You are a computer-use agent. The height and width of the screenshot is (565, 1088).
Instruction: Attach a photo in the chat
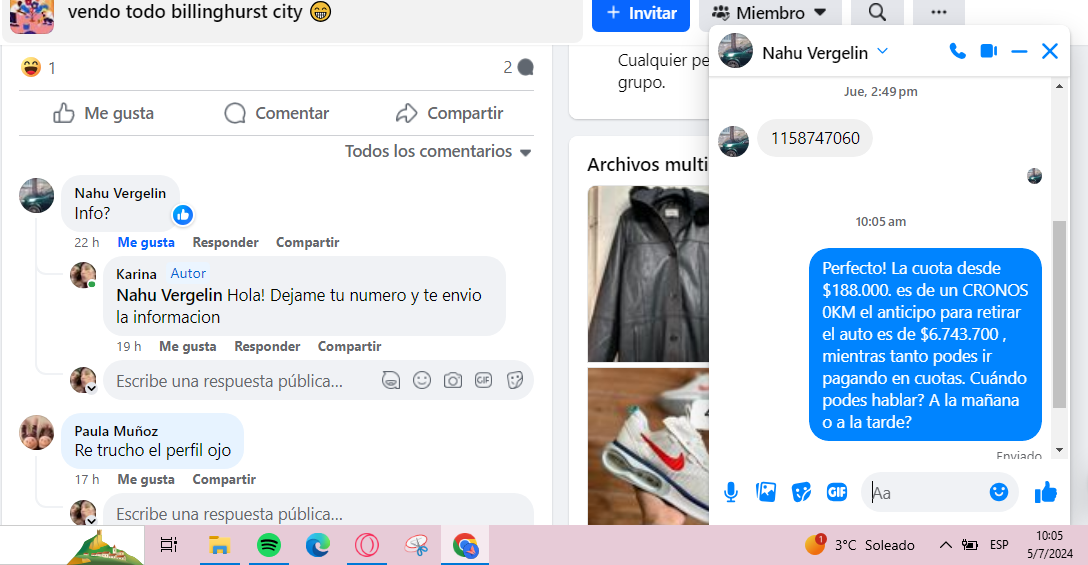pos(766,492)
